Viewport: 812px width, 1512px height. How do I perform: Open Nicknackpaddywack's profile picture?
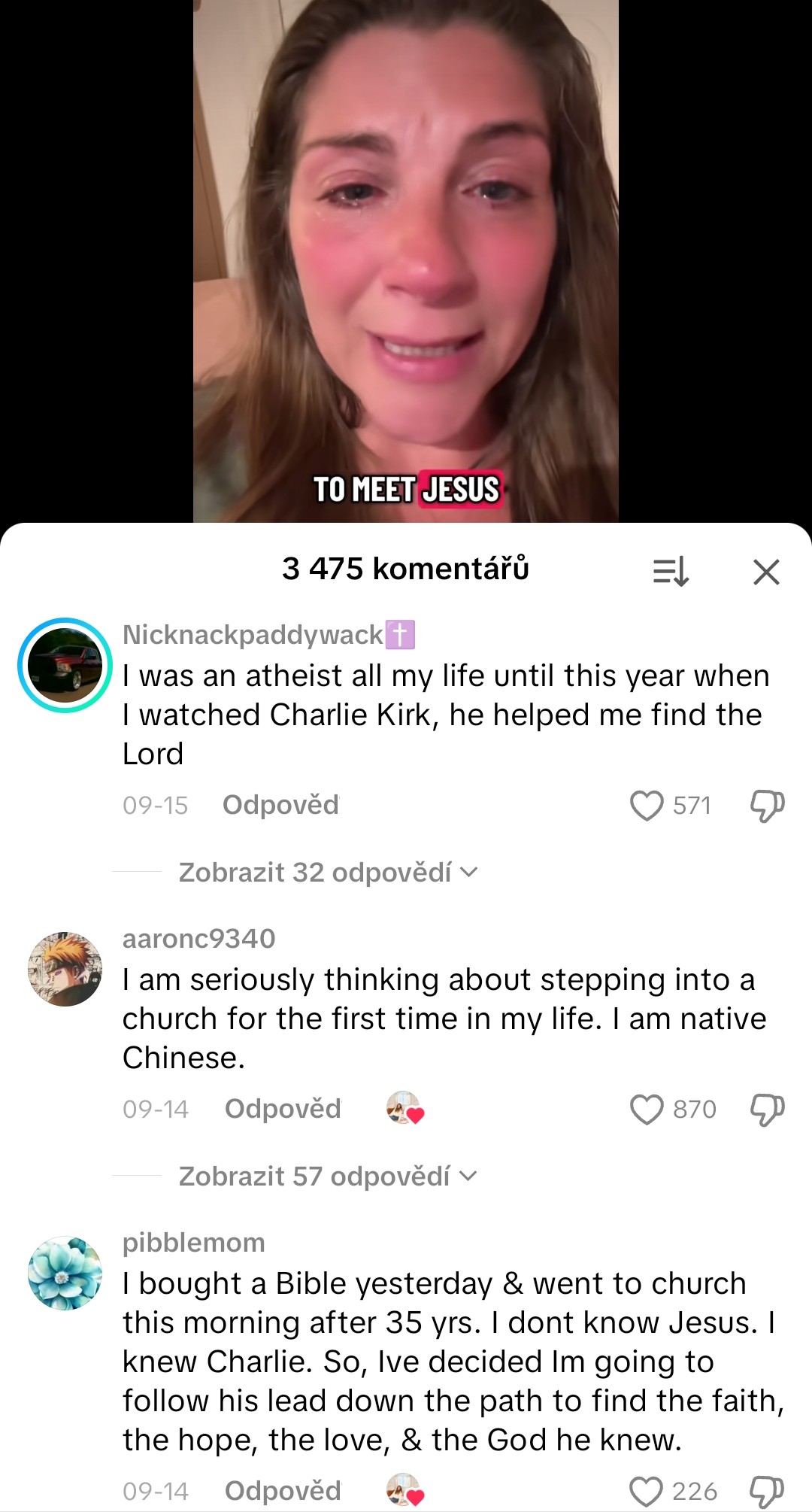tap(65, 665)
